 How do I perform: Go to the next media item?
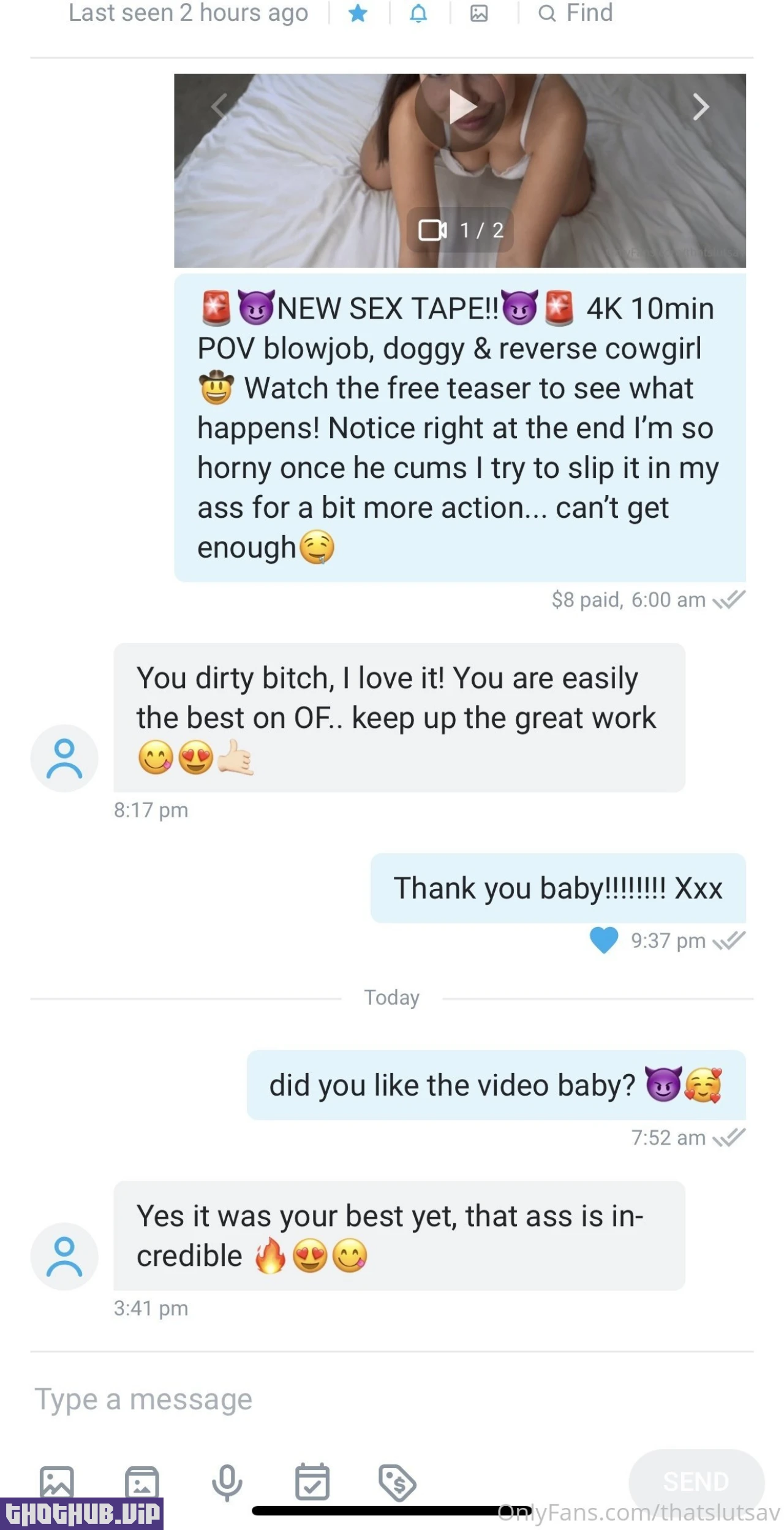coord(701,107)
